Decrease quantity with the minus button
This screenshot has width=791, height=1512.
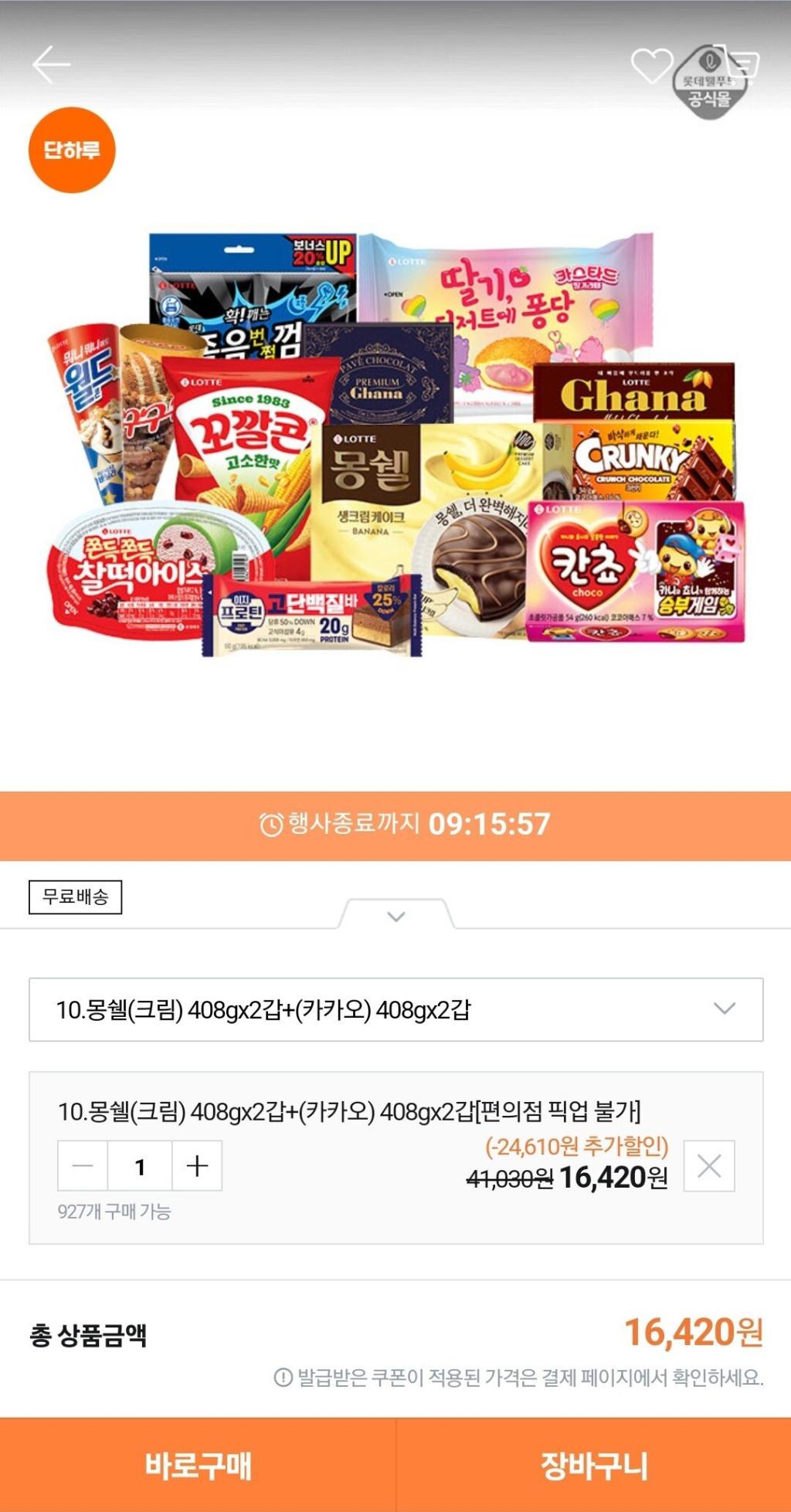(83, 1165)
